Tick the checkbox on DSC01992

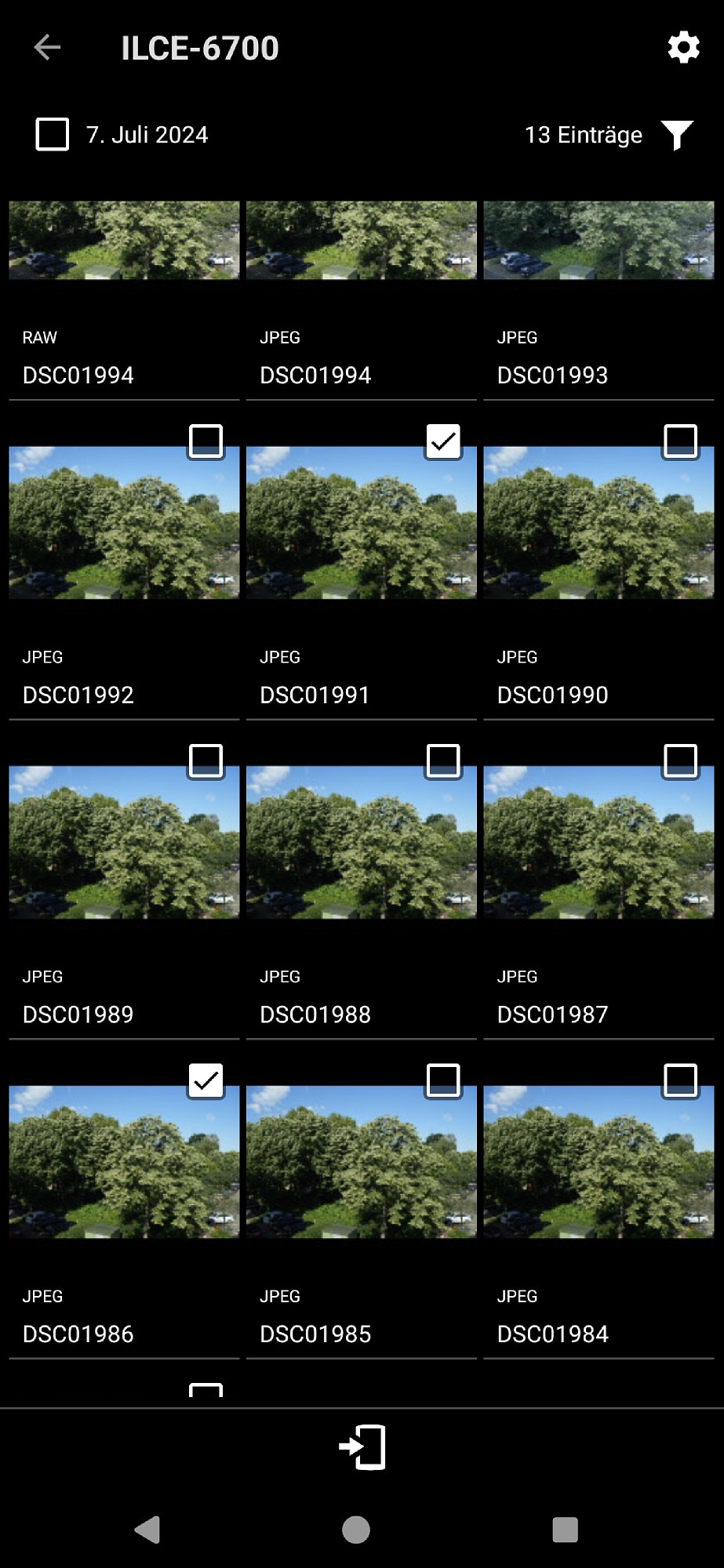click(x=206, y=441)
